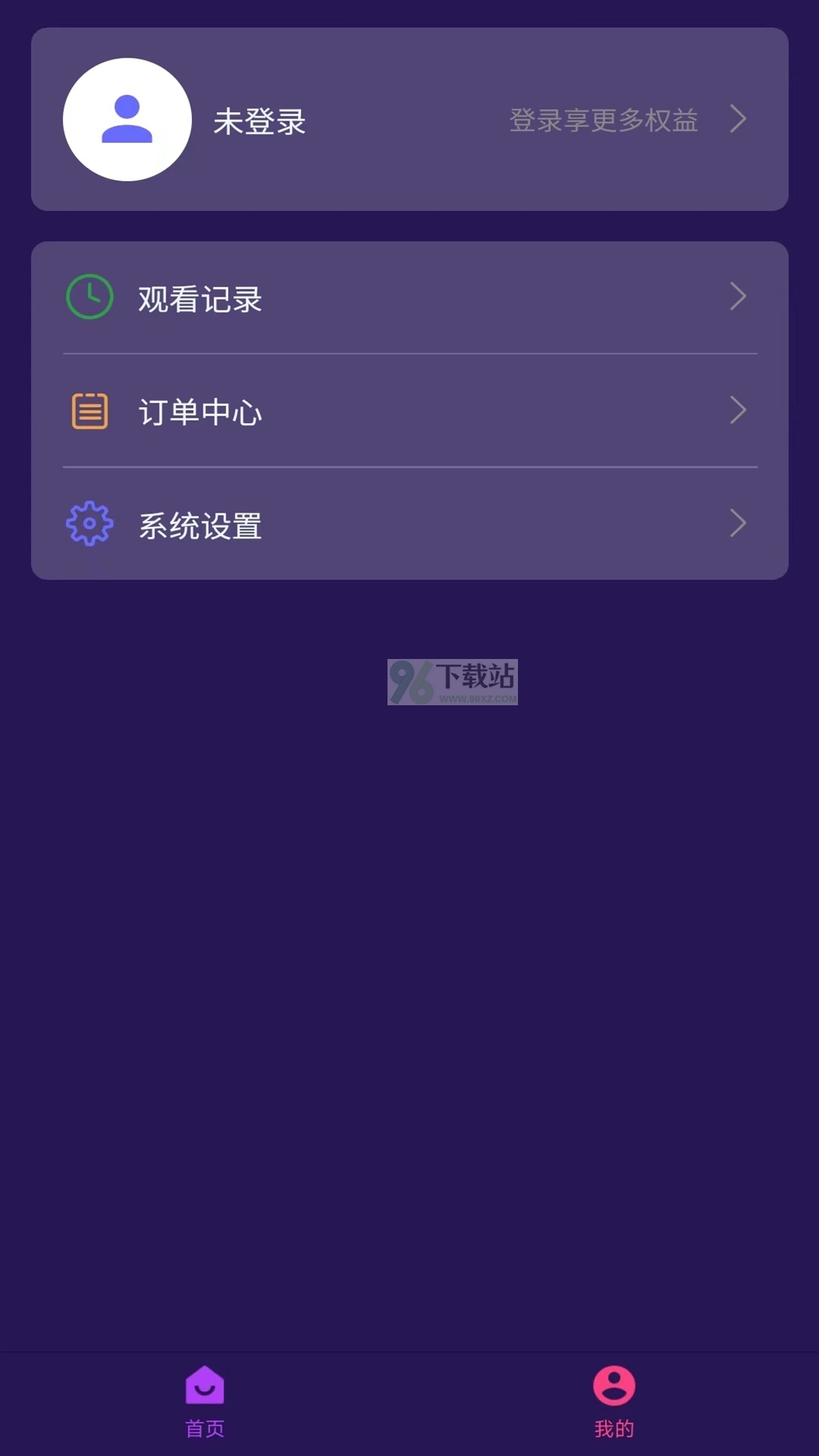
Task: Open 订单中心 order center
Action: click(x=409, y=411)
